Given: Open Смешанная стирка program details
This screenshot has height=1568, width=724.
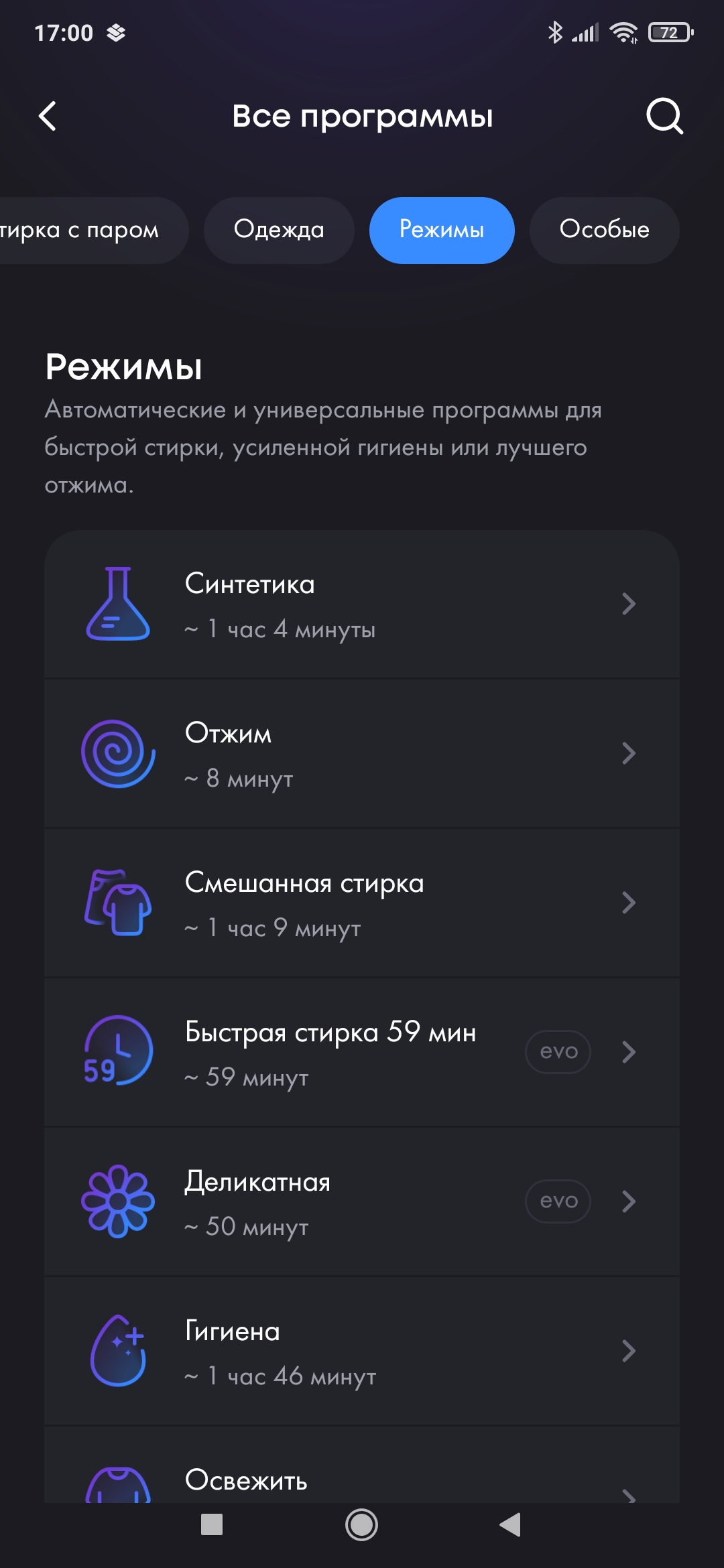Looking at the screenshot, I should 362,903.
